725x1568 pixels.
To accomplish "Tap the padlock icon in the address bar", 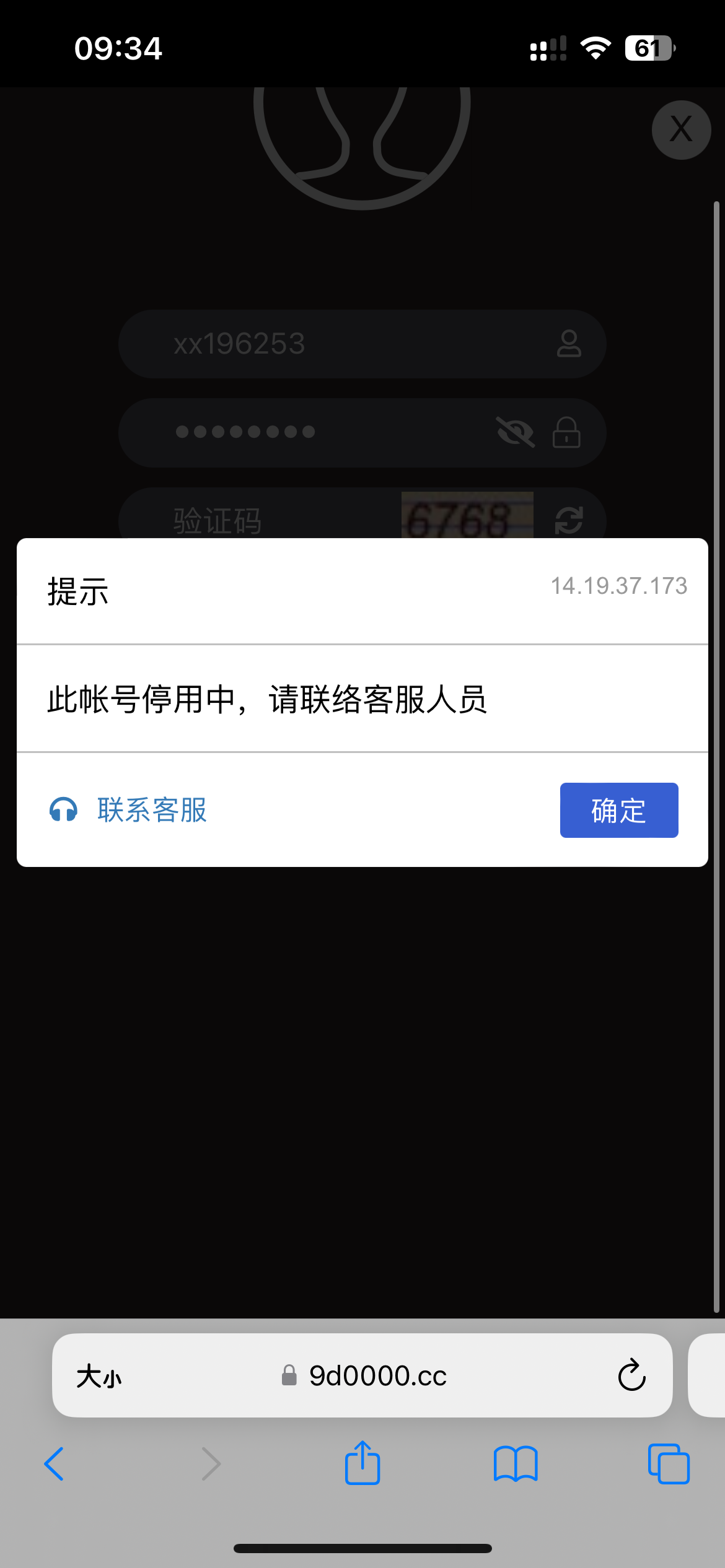I will (x=289, y=1377).
